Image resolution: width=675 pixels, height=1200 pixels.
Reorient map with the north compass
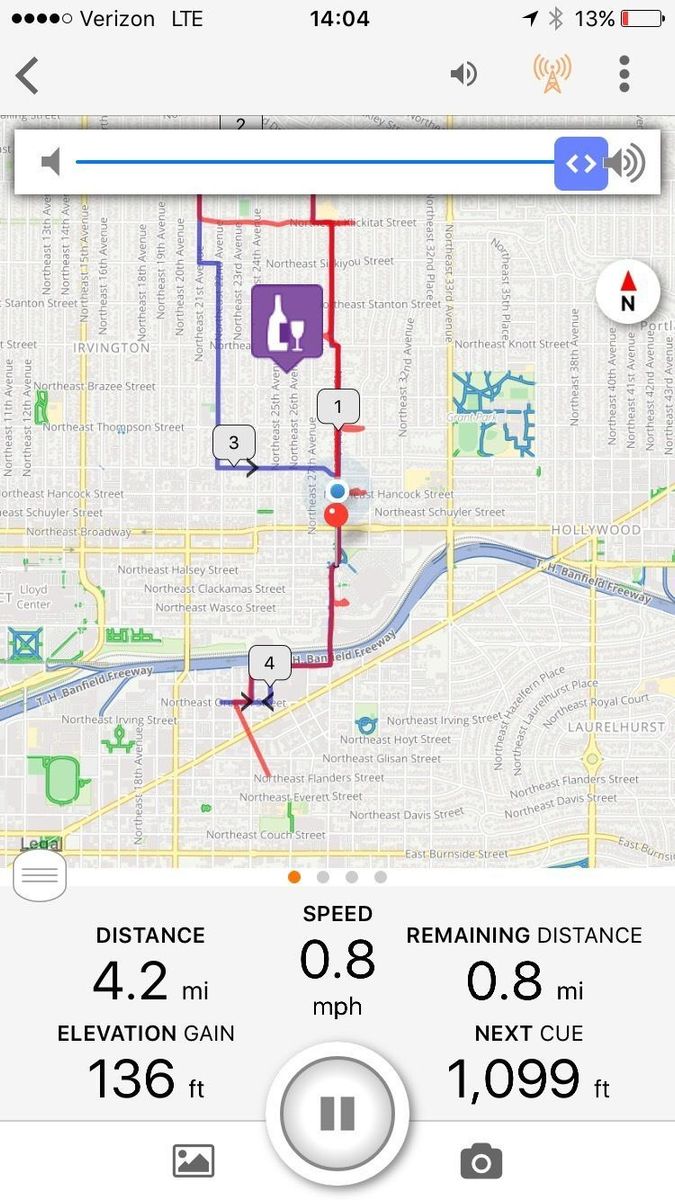(x=628, y=293)
